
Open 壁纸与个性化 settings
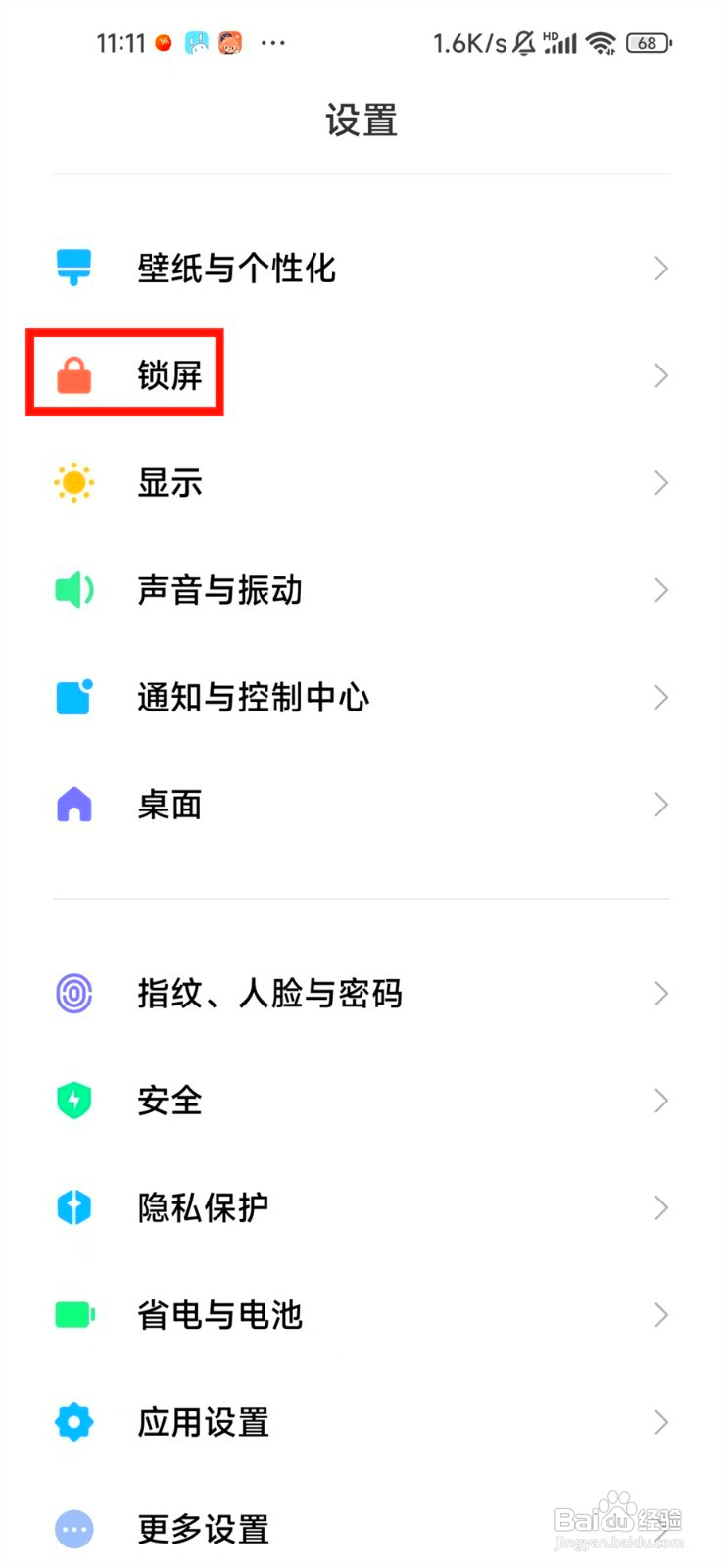tap(361, 268)
